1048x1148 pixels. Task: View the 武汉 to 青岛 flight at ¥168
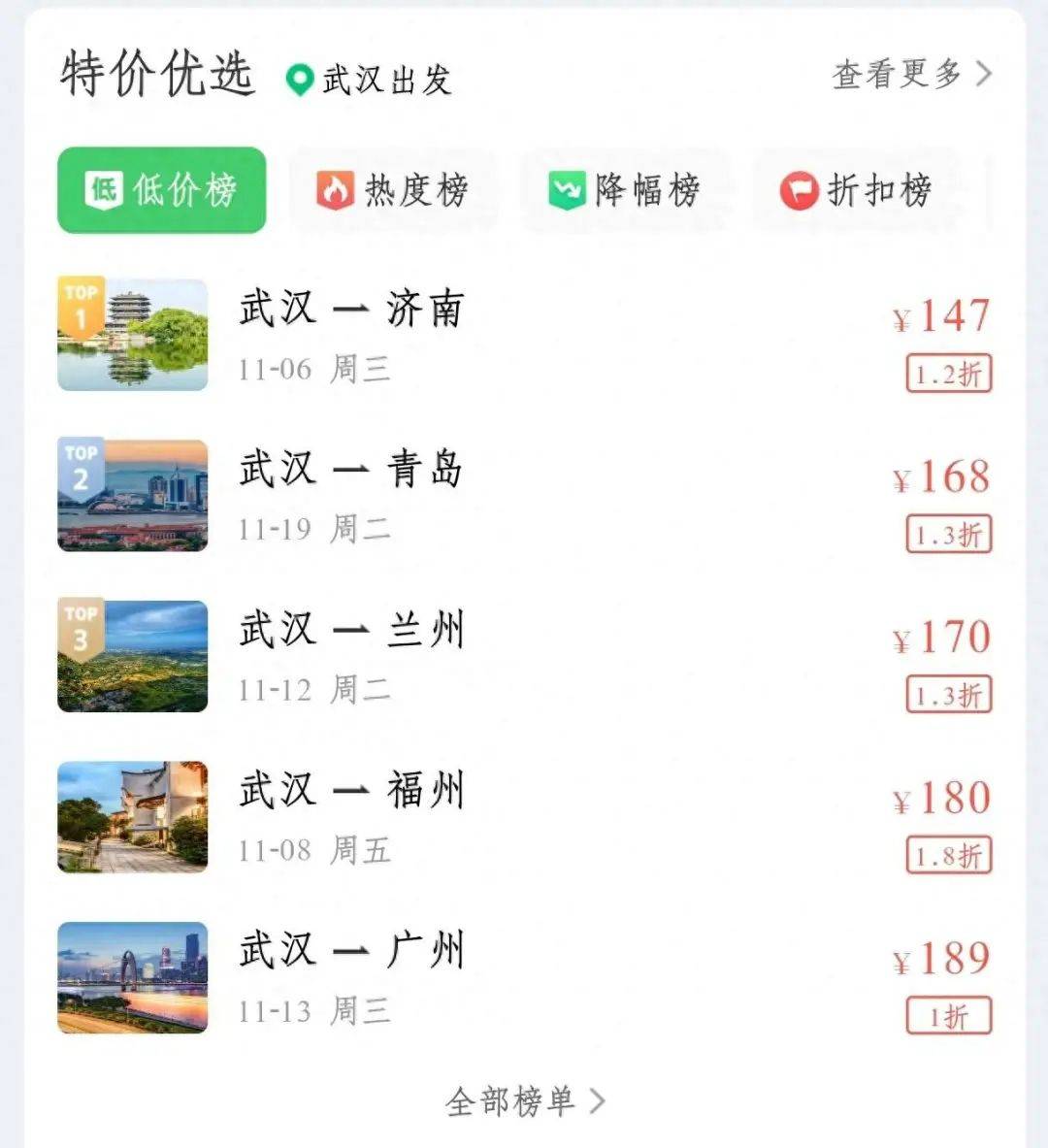(x=524, y=496)
